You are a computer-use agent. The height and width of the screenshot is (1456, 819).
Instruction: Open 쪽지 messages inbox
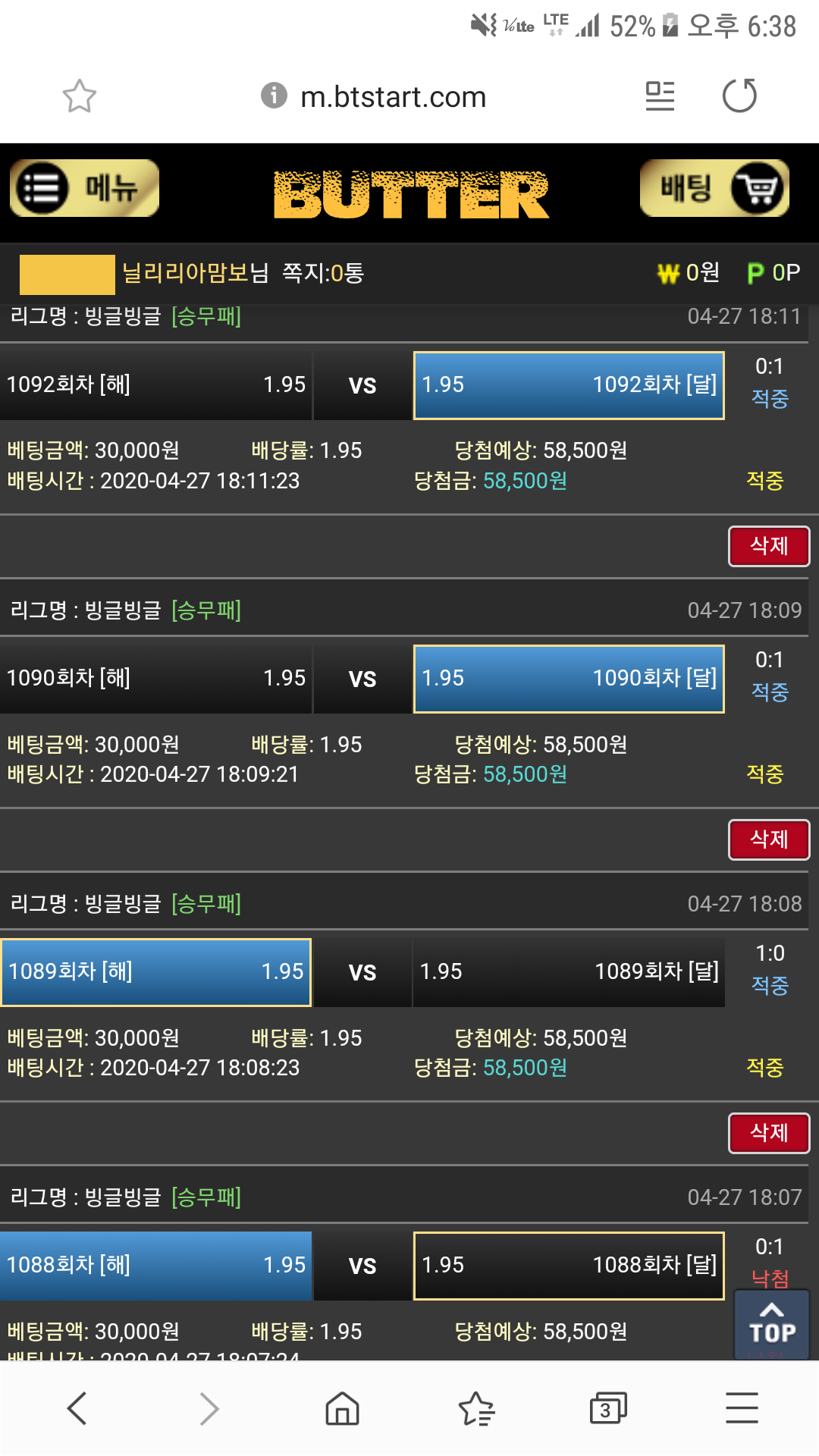pyautogui.click(x=323, y=273)
